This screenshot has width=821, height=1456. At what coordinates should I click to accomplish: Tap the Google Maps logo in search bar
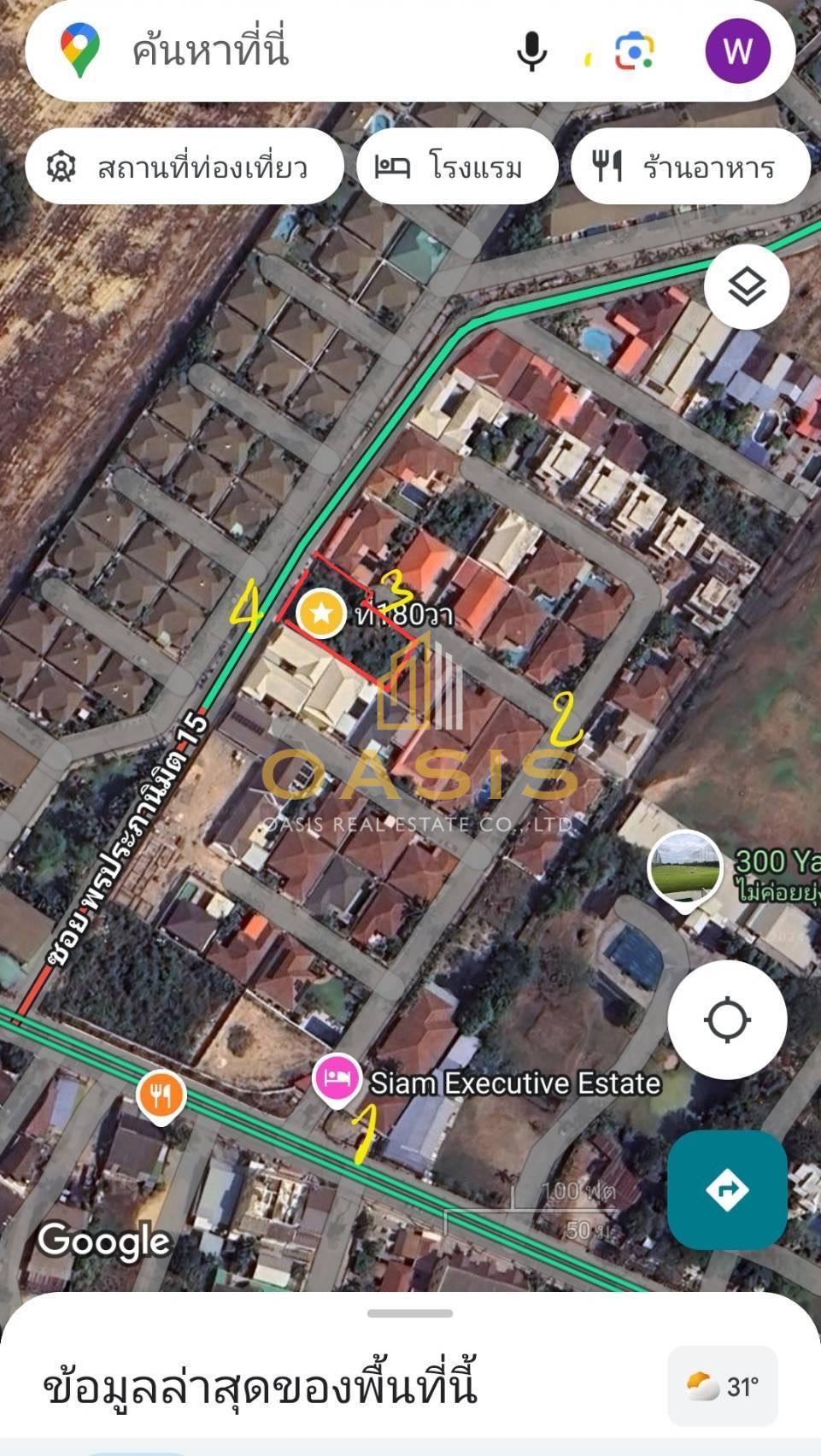point(79,51)
